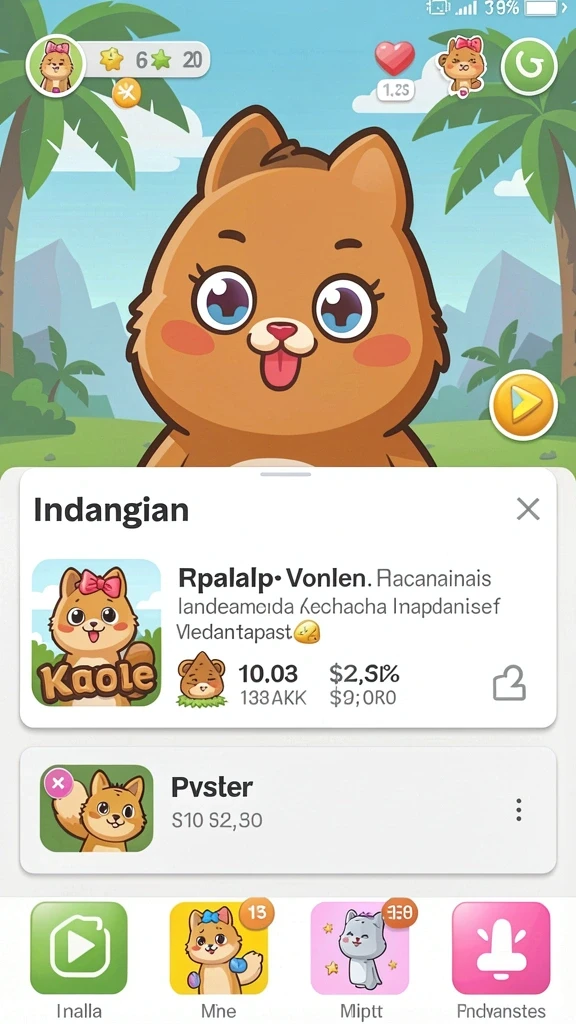The image size is (576, 1024).
Task: Open overflow menu on Pvster row
Action: 519,810
